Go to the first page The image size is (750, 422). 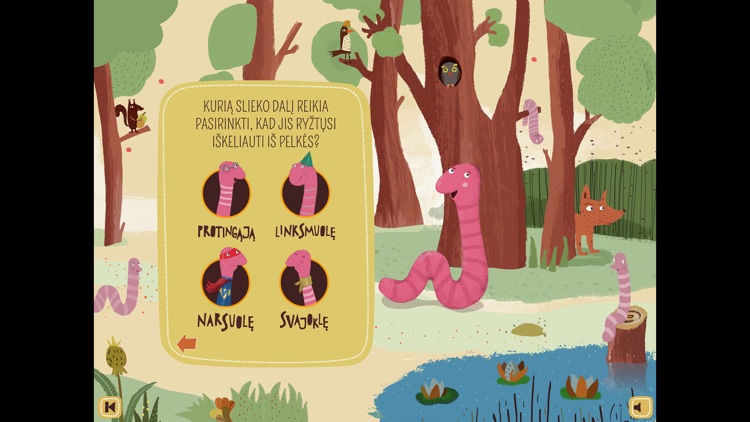110,407
